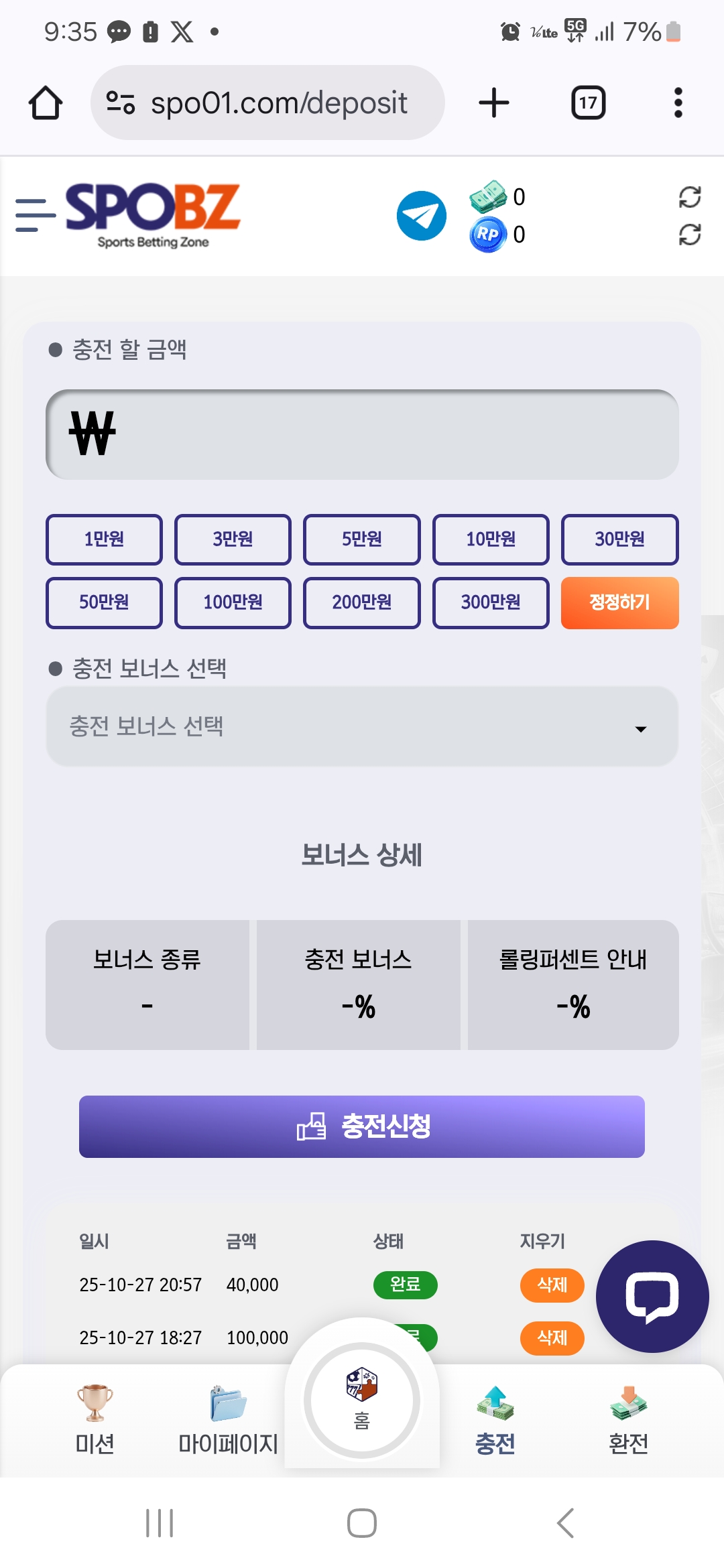724x1568 pixels.
Task: Switch to the 환전 tab
Action: pos(628,1419)
